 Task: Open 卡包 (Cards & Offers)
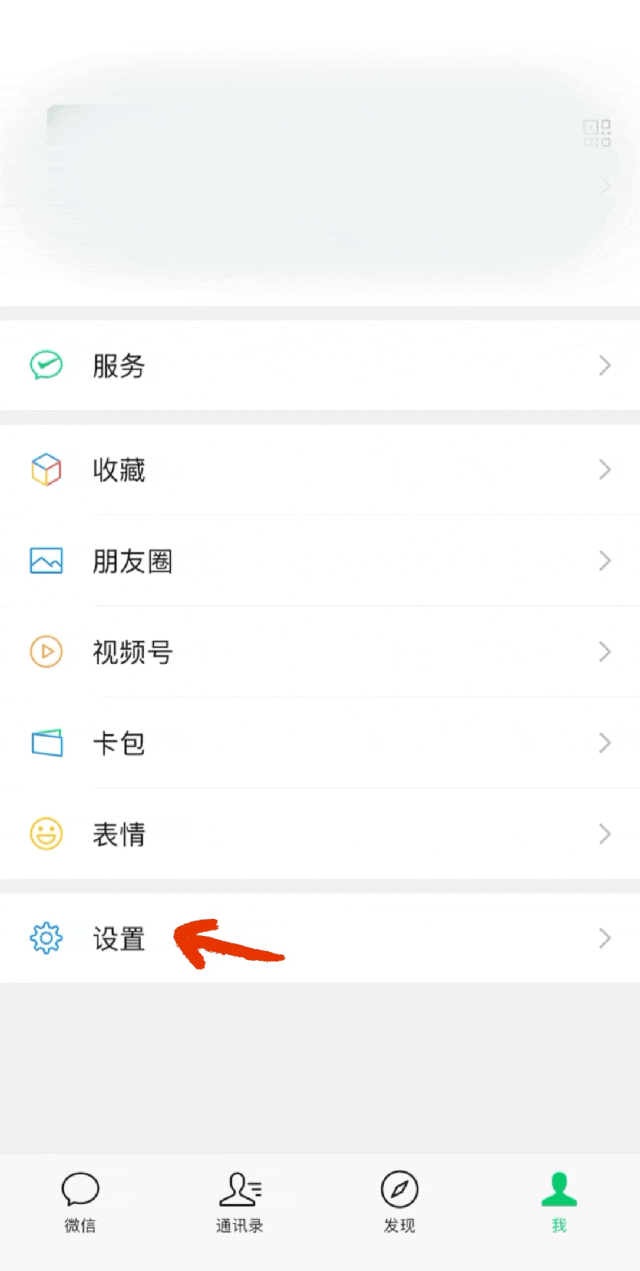[x=320, y=743]
